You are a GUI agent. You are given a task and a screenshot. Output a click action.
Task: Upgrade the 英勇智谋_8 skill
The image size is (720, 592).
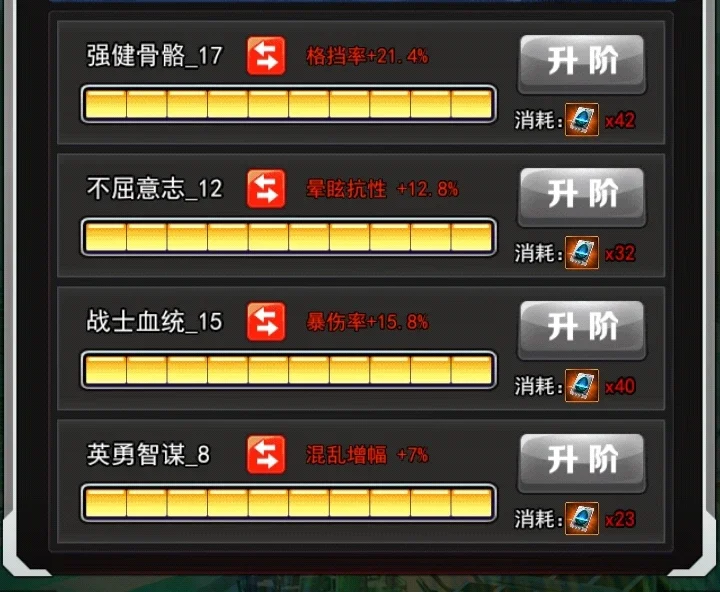click(x=581, y=462)
